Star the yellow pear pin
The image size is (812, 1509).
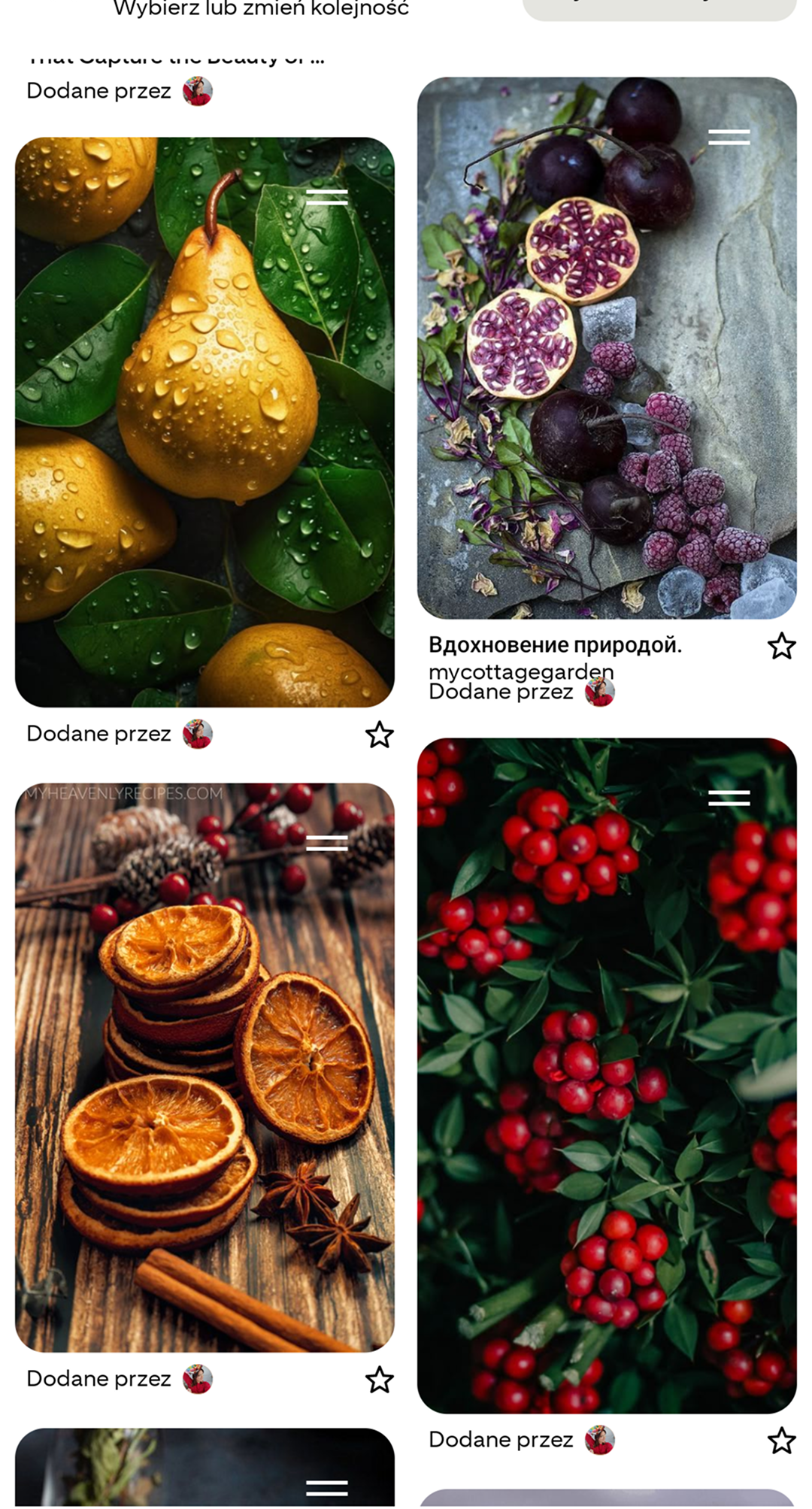pos(380,735)
